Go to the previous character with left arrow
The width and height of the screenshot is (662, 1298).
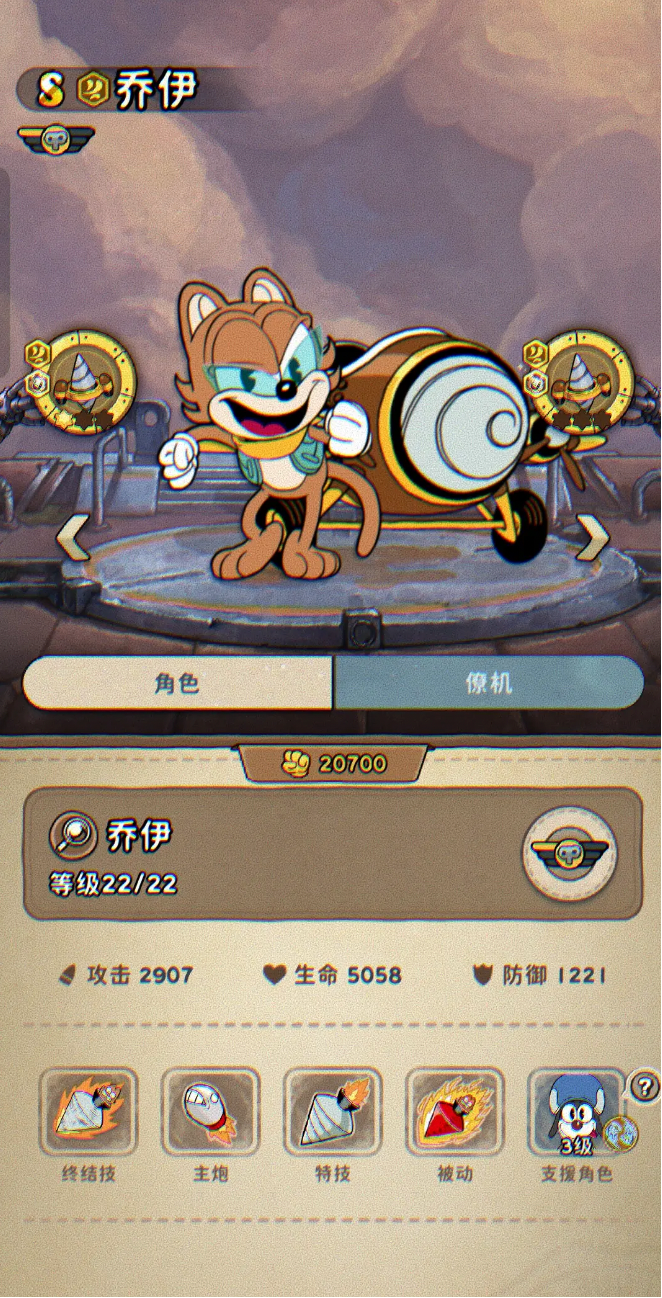point(72,539)
